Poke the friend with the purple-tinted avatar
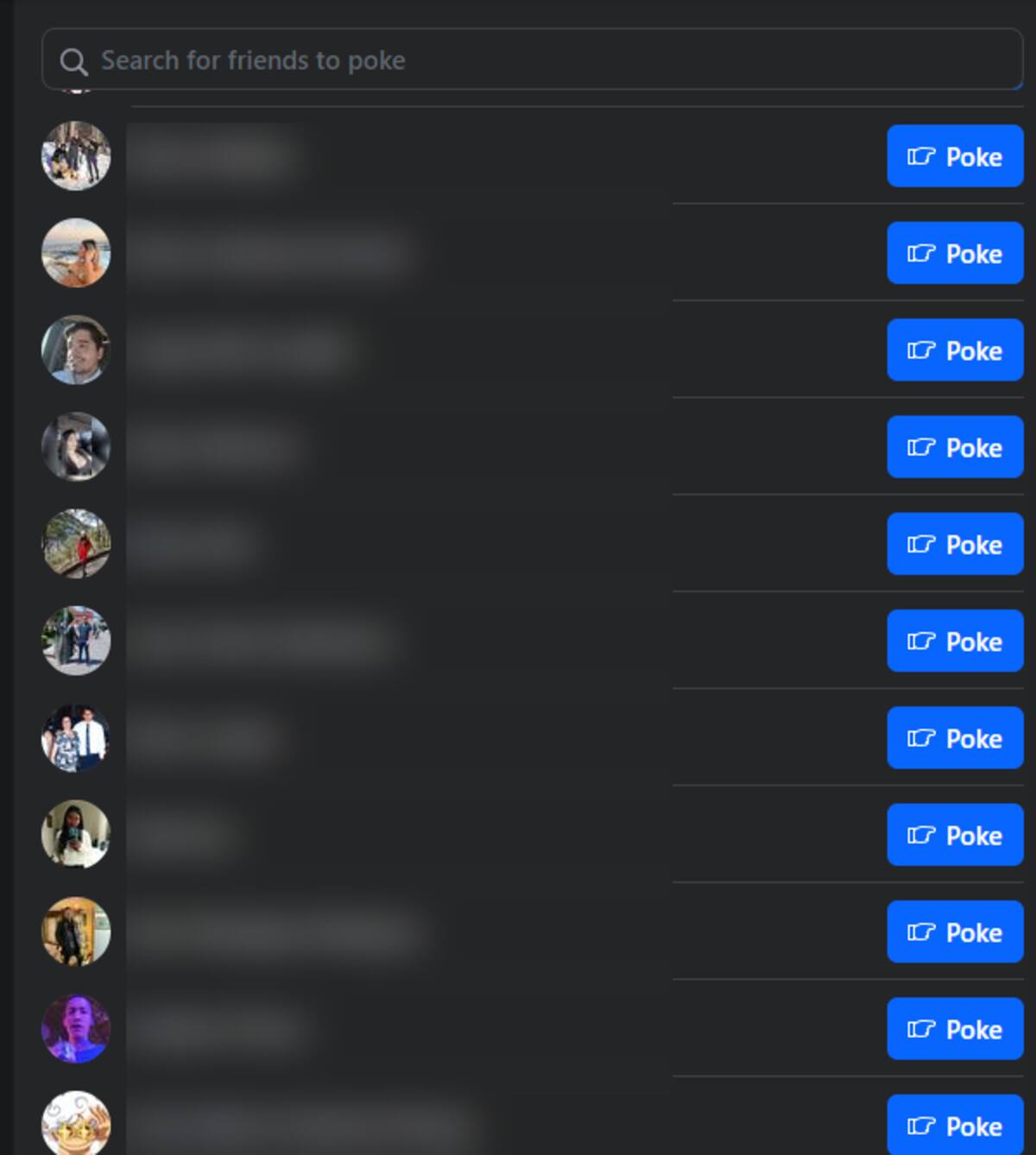Screen dimensions: 1036x1155 point(954,1029)
